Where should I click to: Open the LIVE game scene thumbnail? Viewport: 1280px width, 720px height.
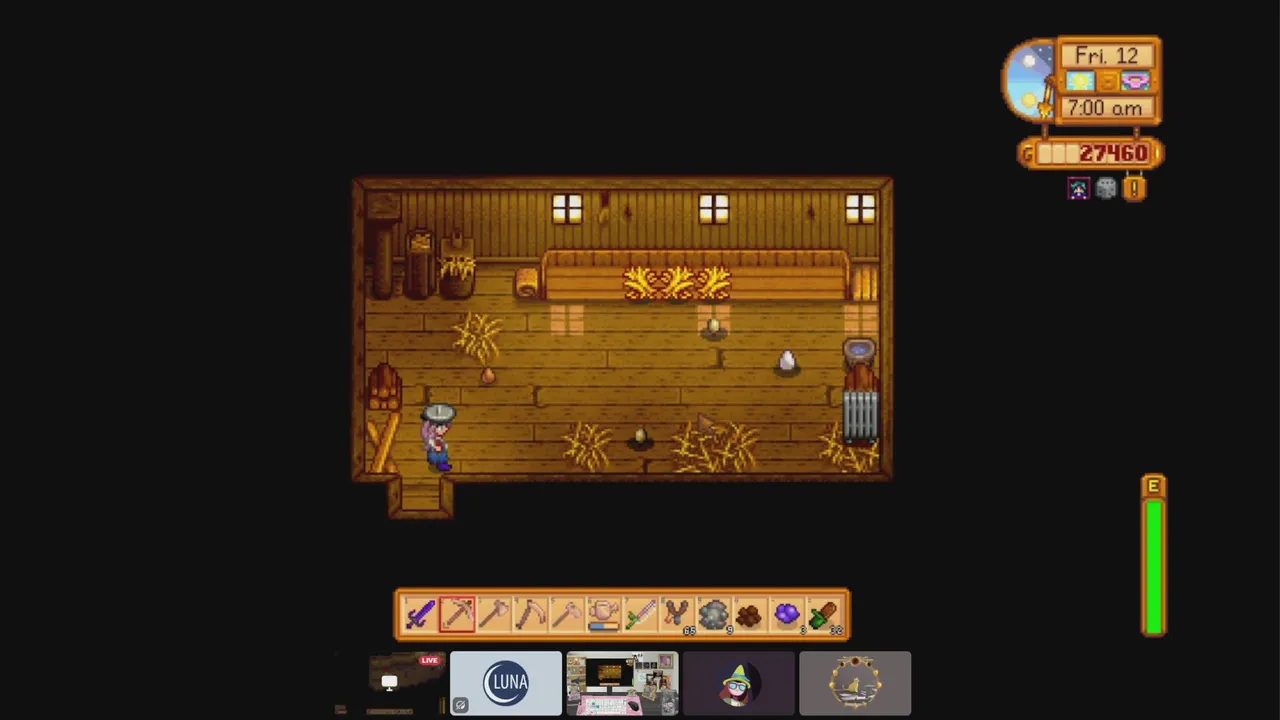point(393,683)
